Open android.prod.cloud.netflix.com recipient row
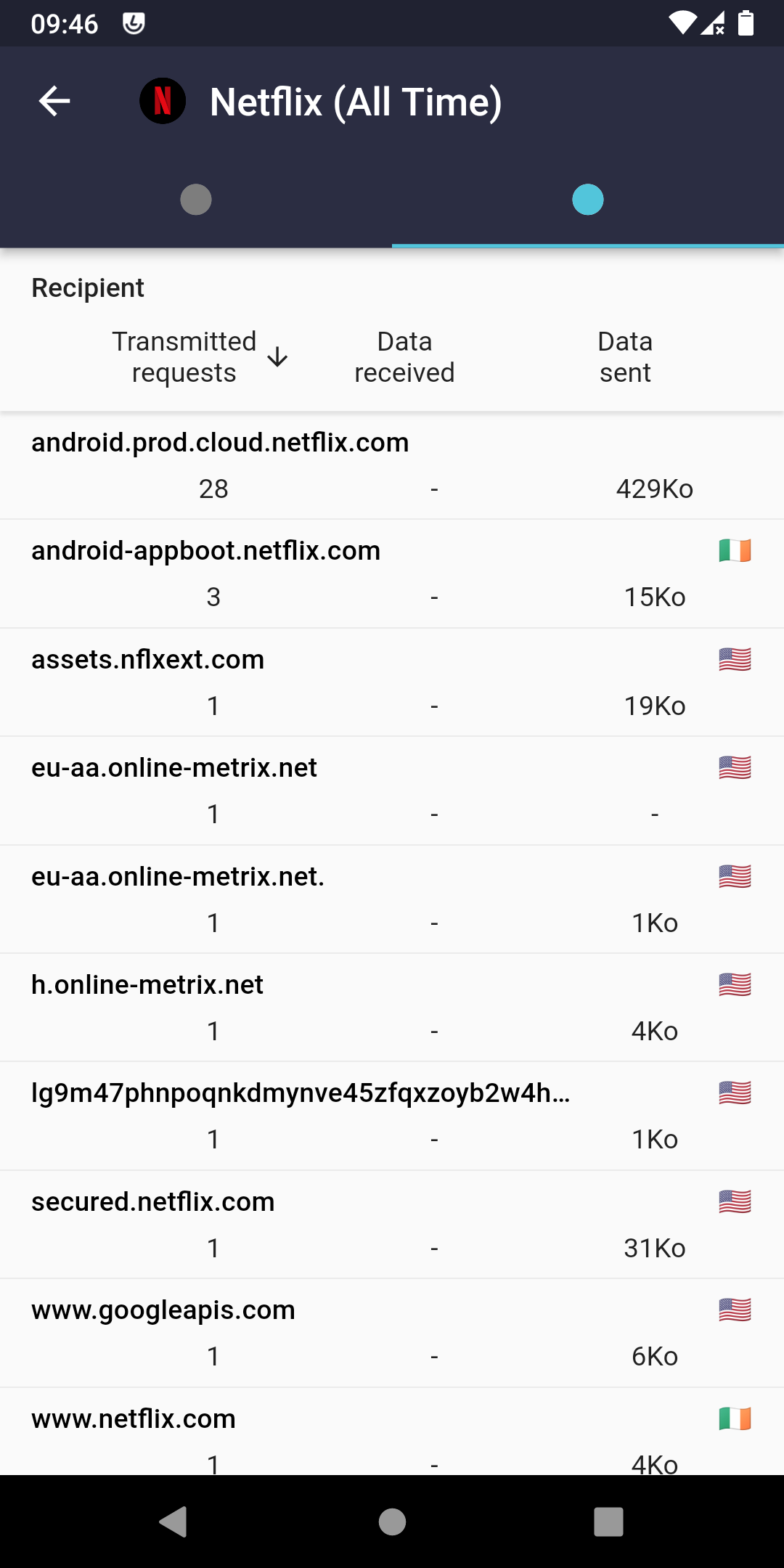 [392, 465]
